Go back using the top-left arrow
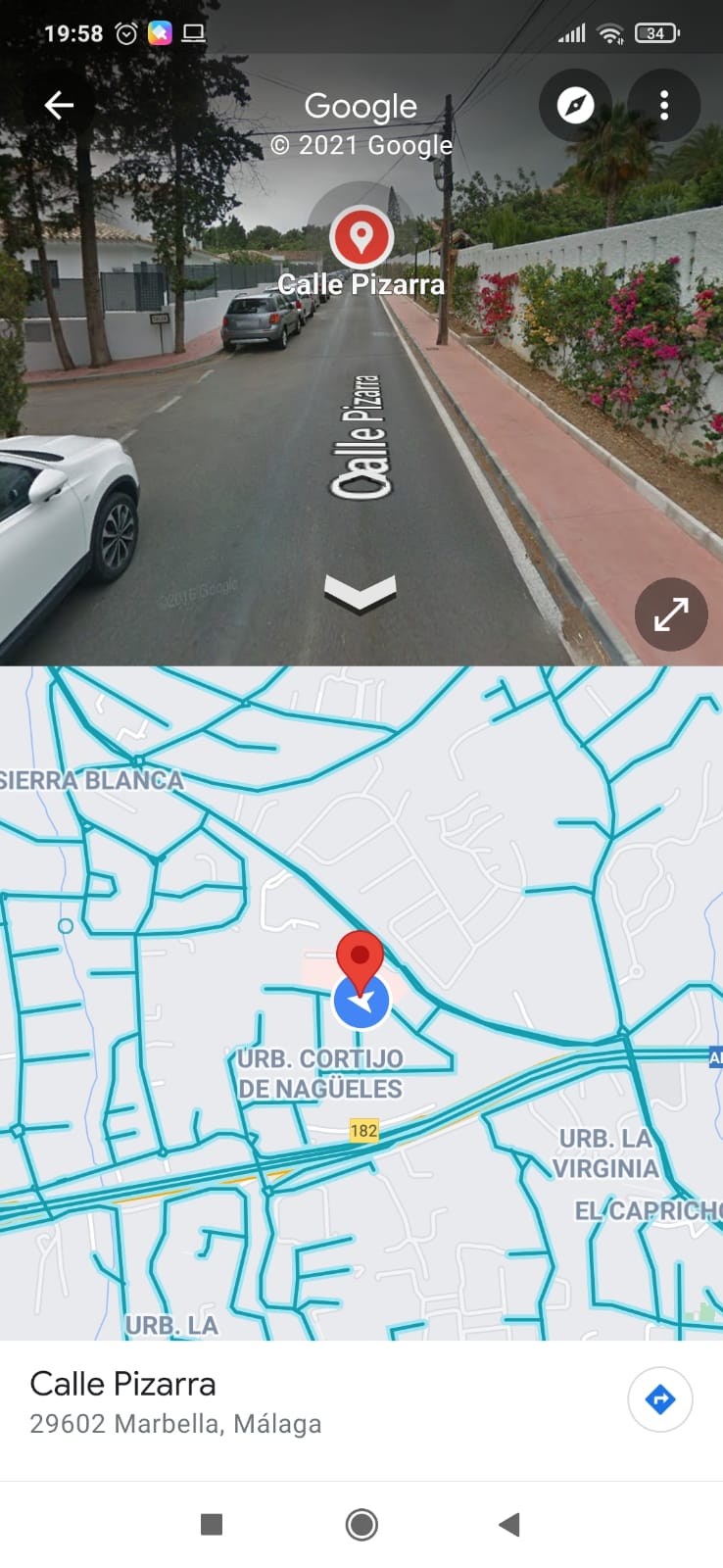 pos(59,105)
